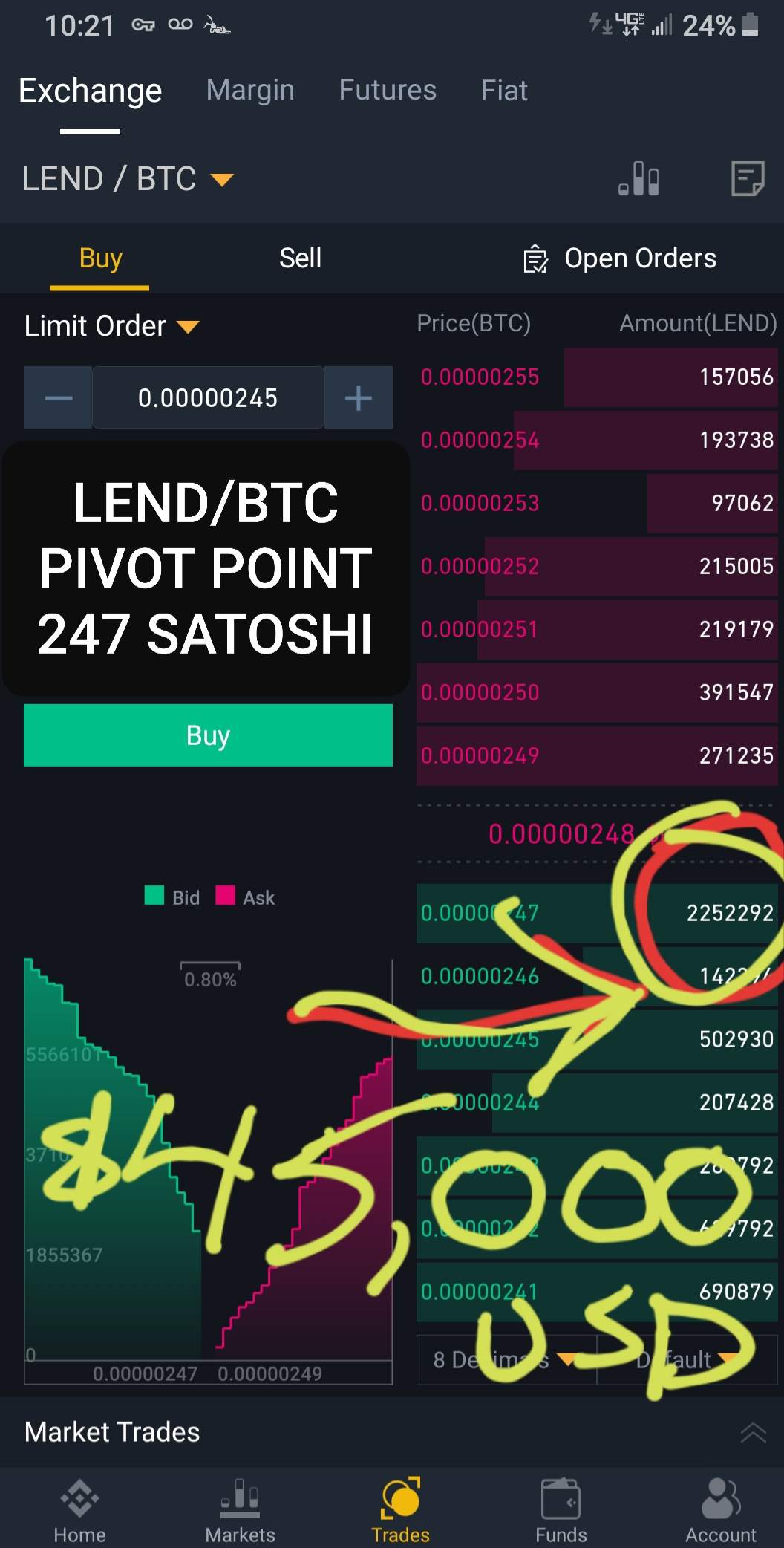Tap the green Buy button
The width and height of the screenshot is (784, 1548).
[x=208, y=735]
